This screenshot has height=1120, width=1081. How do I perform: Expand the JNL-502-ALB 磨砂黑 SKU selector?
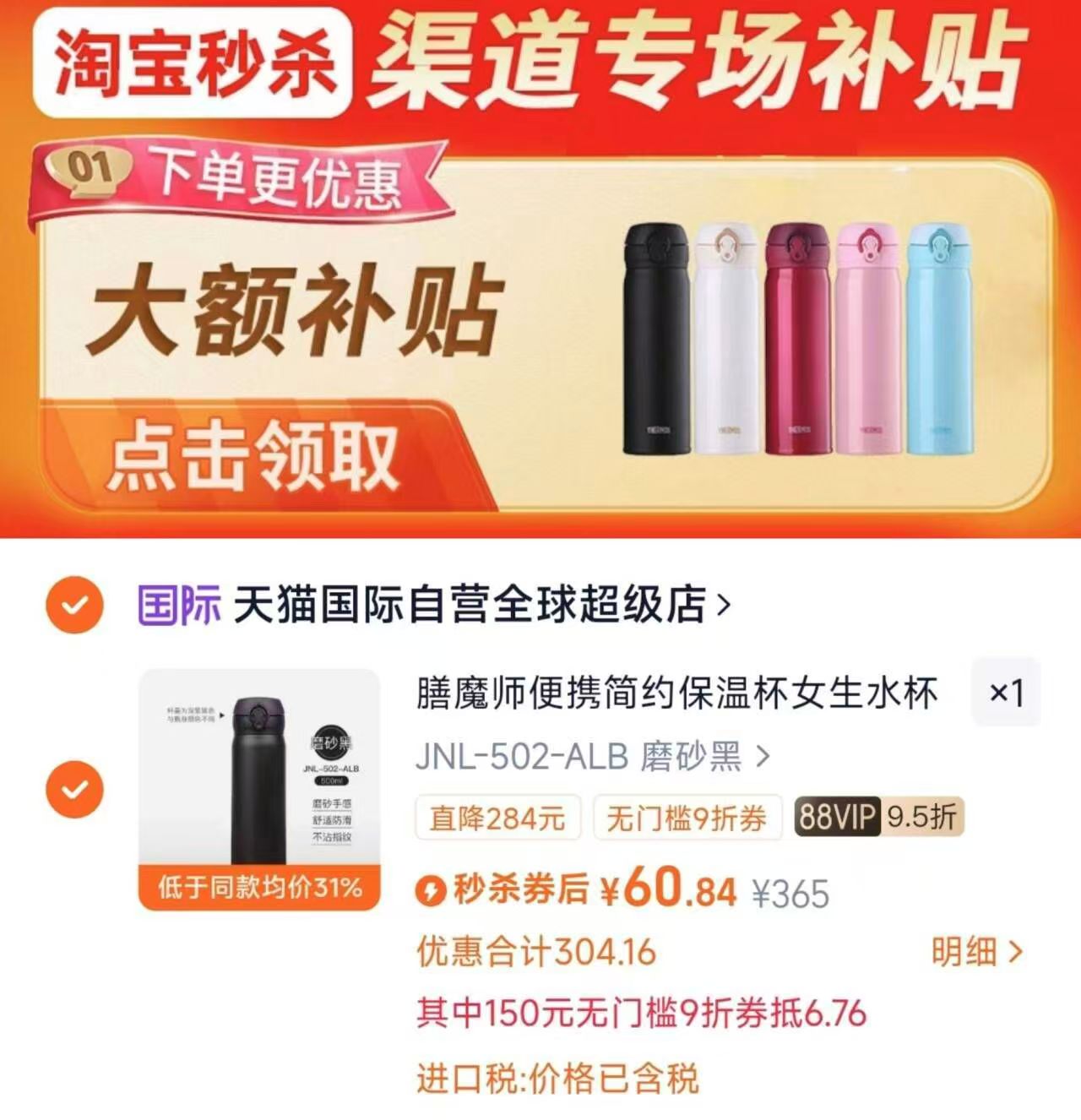(591, 758)
